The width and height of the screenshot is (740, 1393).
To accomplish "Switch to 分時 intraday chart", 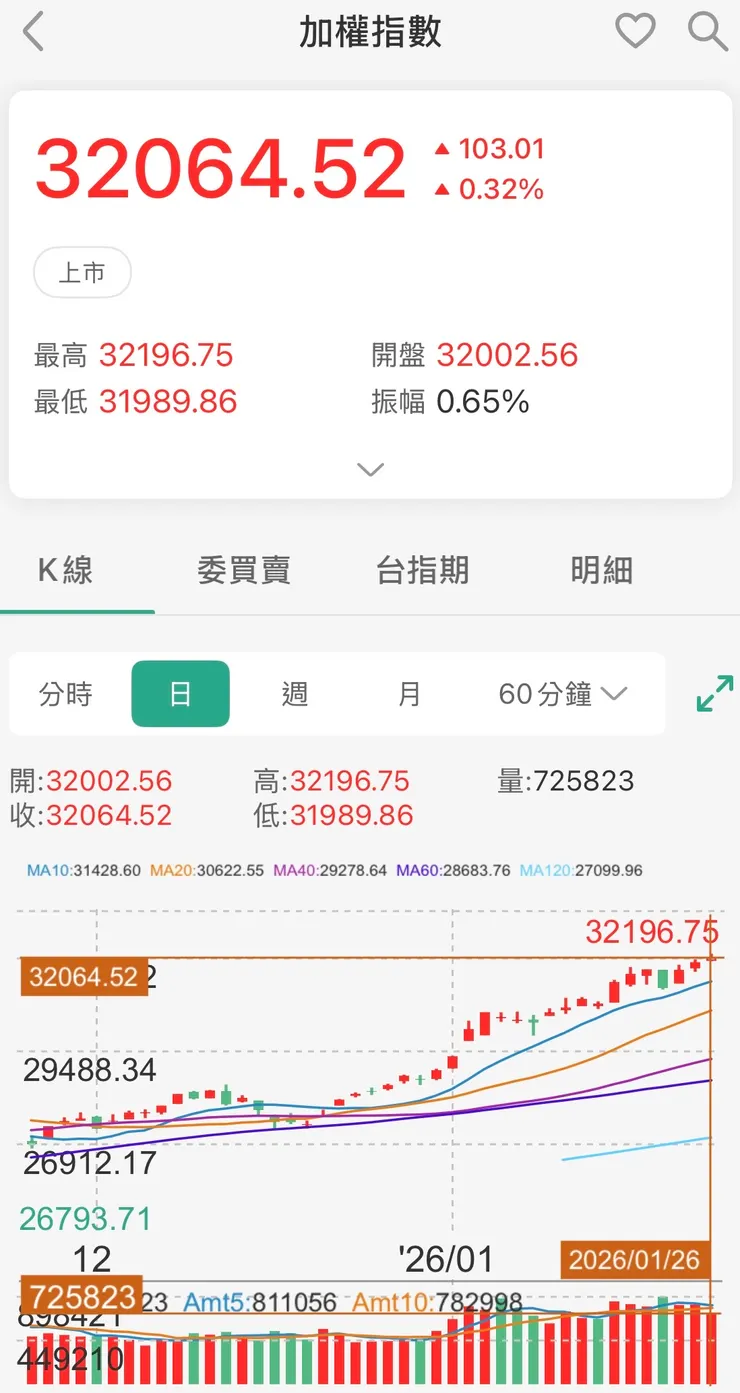I will pos(65,693).
